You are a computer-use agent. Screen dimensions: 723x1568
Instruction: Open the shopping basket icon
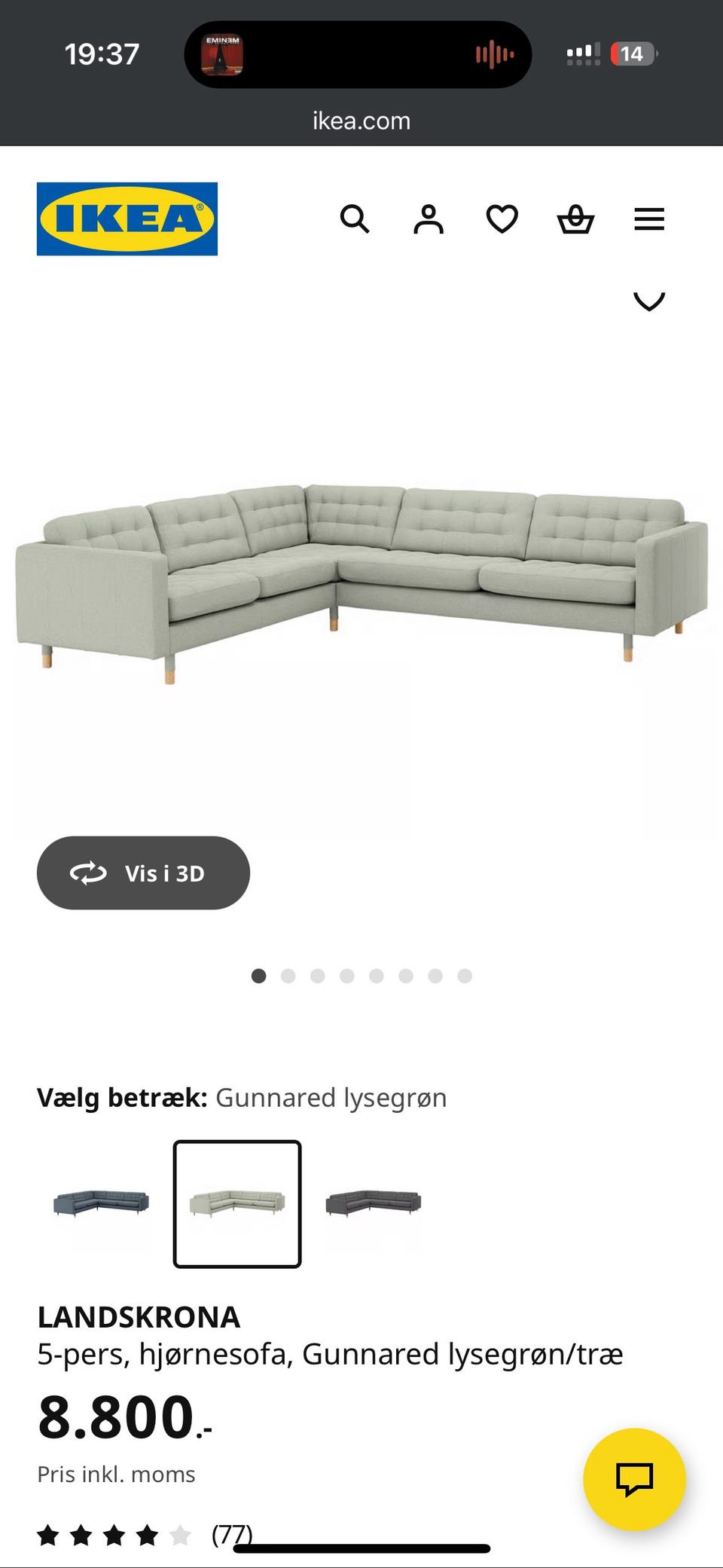pyautogui.click(x=575, y=219)
